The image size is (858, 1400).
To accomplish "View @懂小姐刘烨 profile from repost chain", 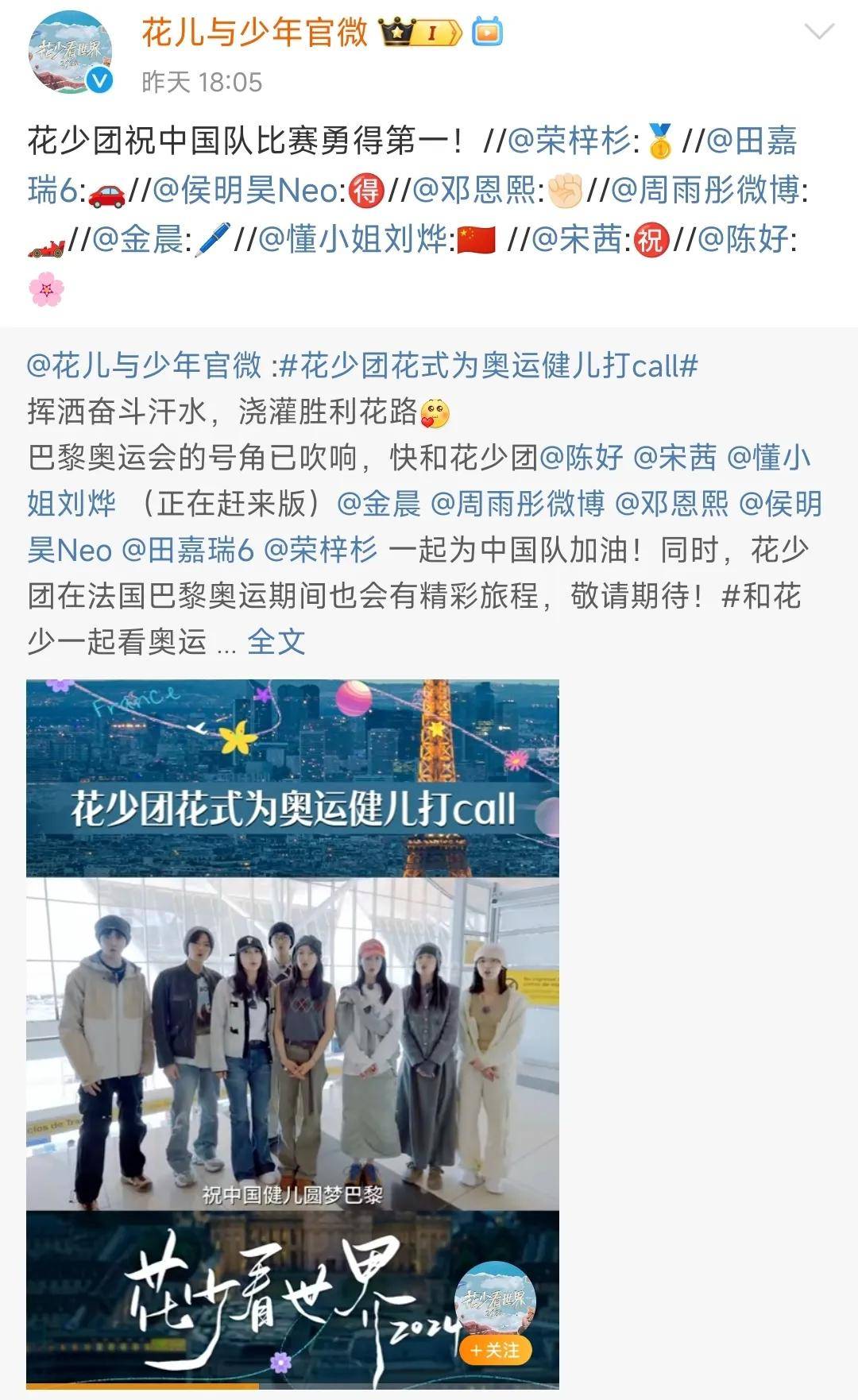I will 353,239.
